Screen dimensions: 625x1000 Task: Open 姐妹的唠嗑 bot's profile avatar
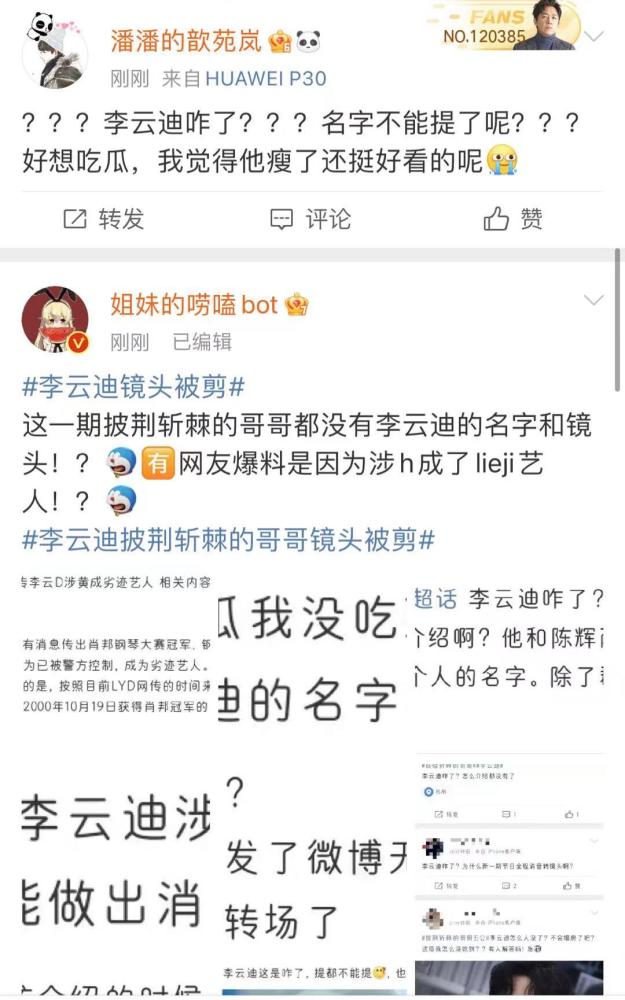point(55,320)
